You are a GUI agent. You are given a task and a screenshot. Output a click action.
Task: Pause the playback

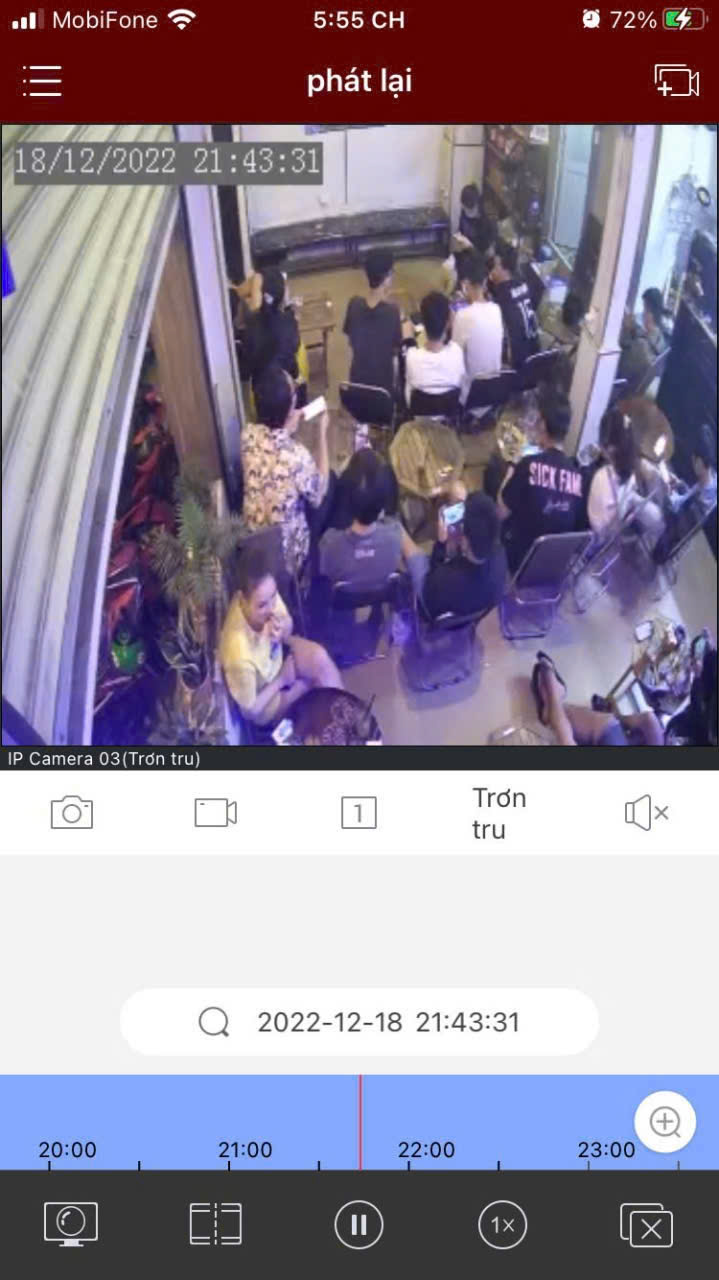pos(359,1224)
